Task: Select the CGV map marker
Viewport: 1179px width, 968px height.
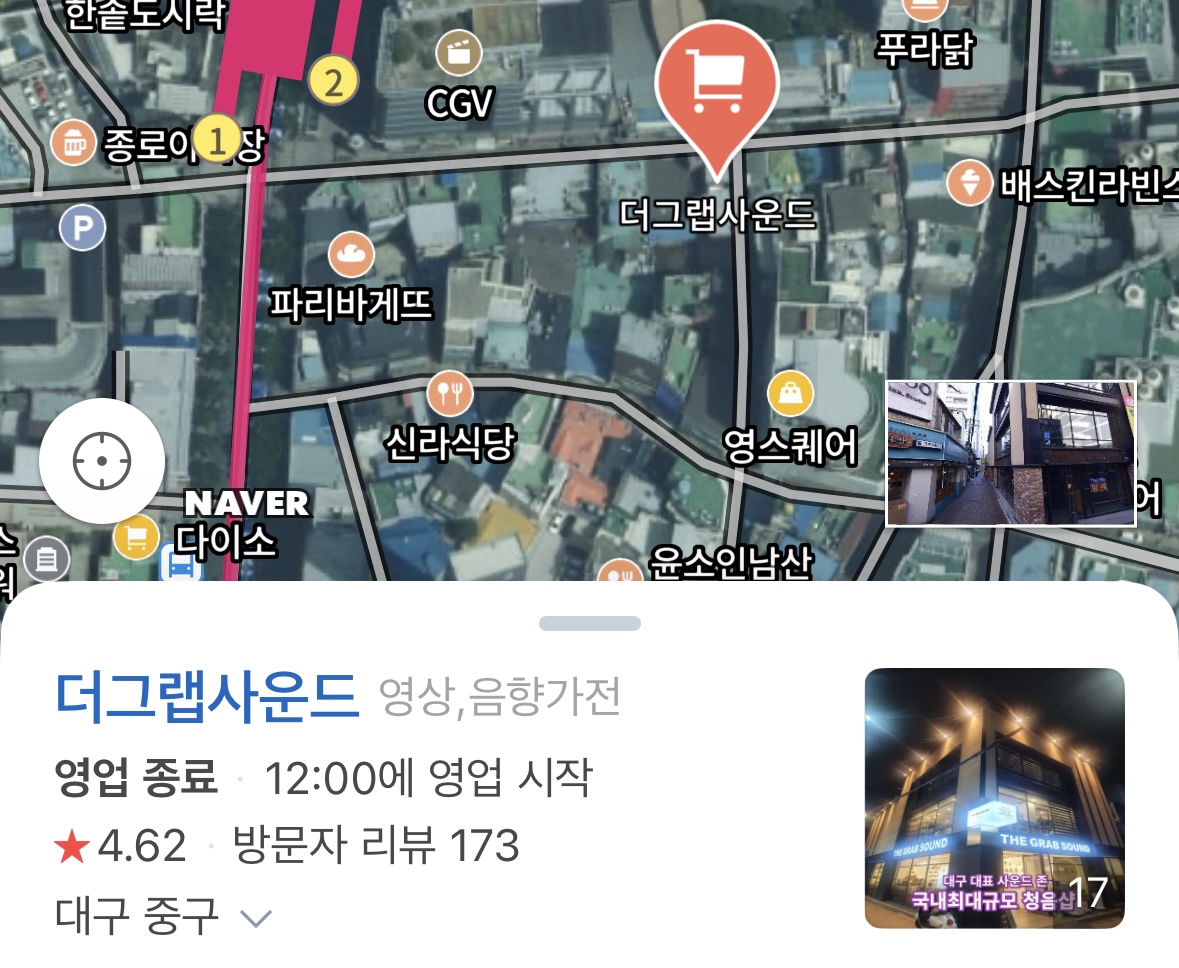Action: pyautogui.click(x=460, y=53)
